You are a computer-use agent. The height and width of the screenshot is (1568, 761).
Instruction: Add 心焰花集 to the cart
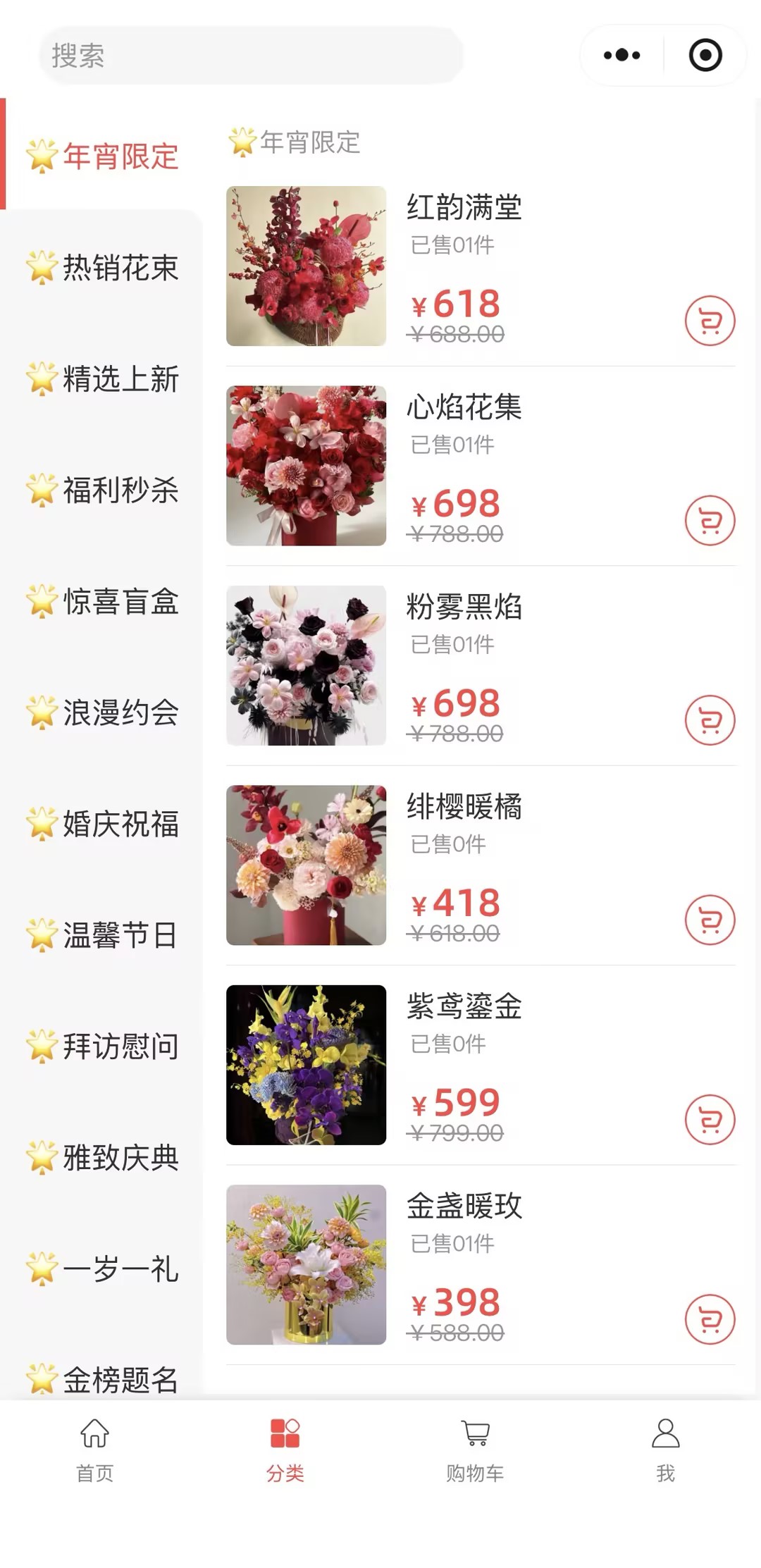coord(710,521)
